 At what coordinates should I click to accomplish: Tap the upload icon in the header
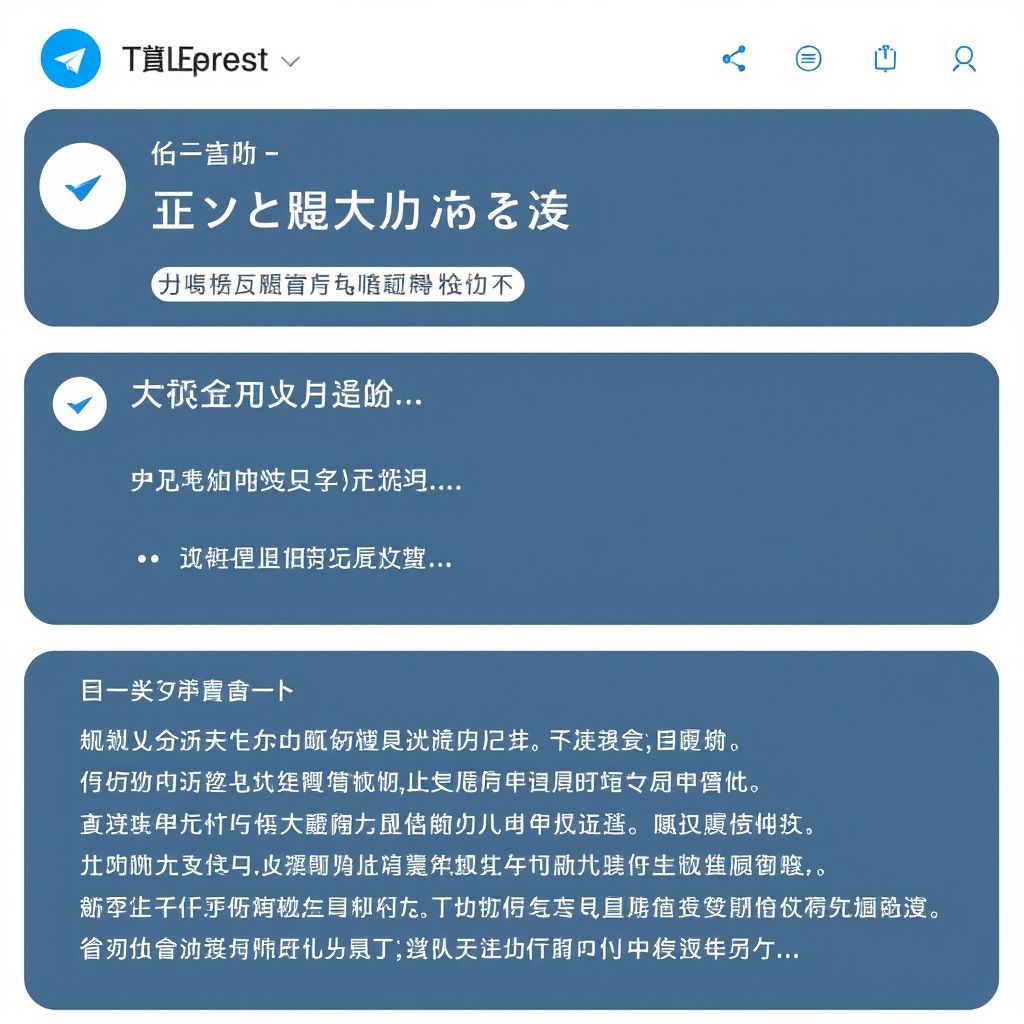coord(885,59)
